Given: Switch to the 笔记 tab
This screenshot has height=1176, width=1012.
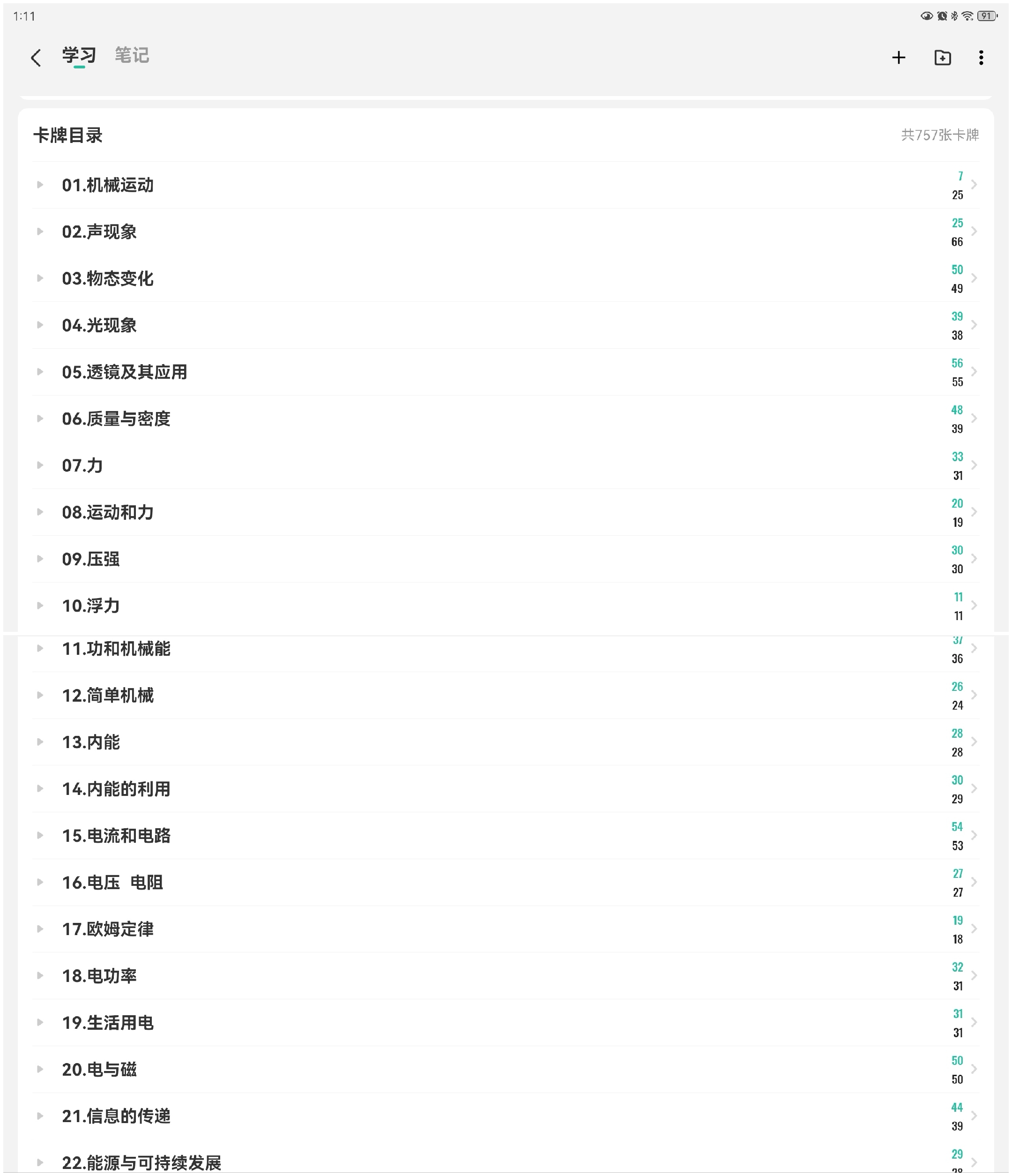Looking at the screenshot, I should tap(132, 55).
